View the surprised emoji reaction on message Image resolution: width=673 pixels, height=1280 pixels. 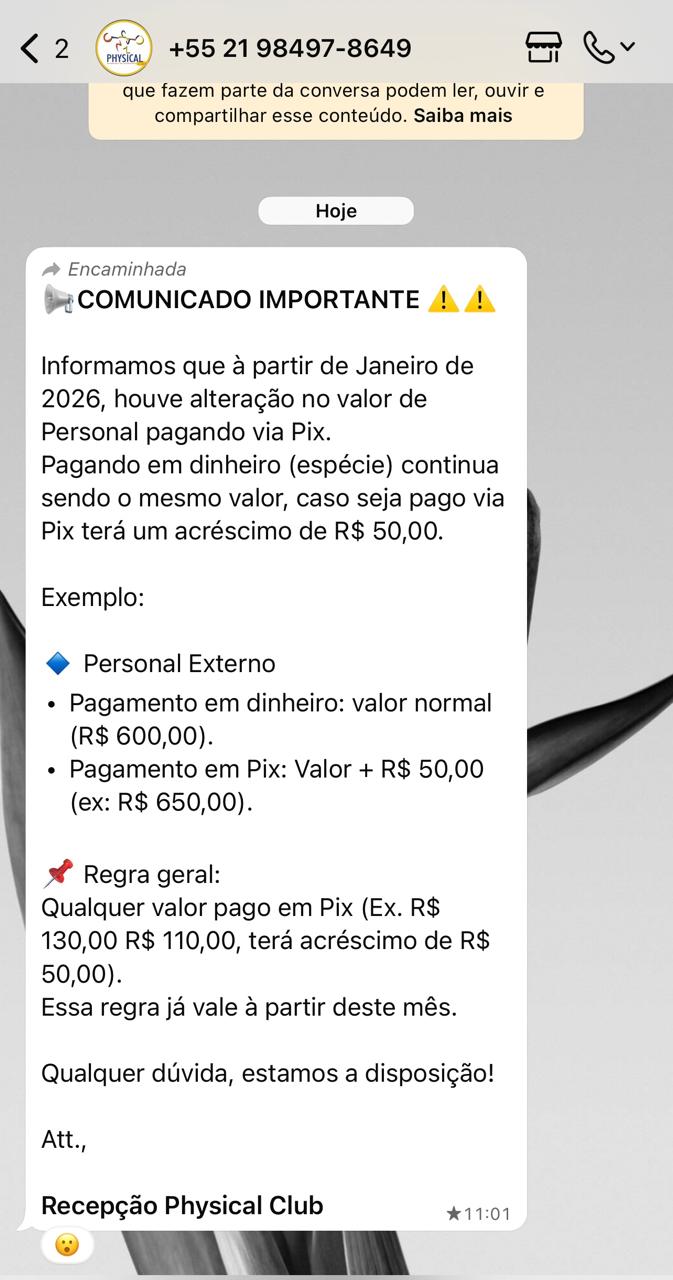click(x=67, y=1246)
